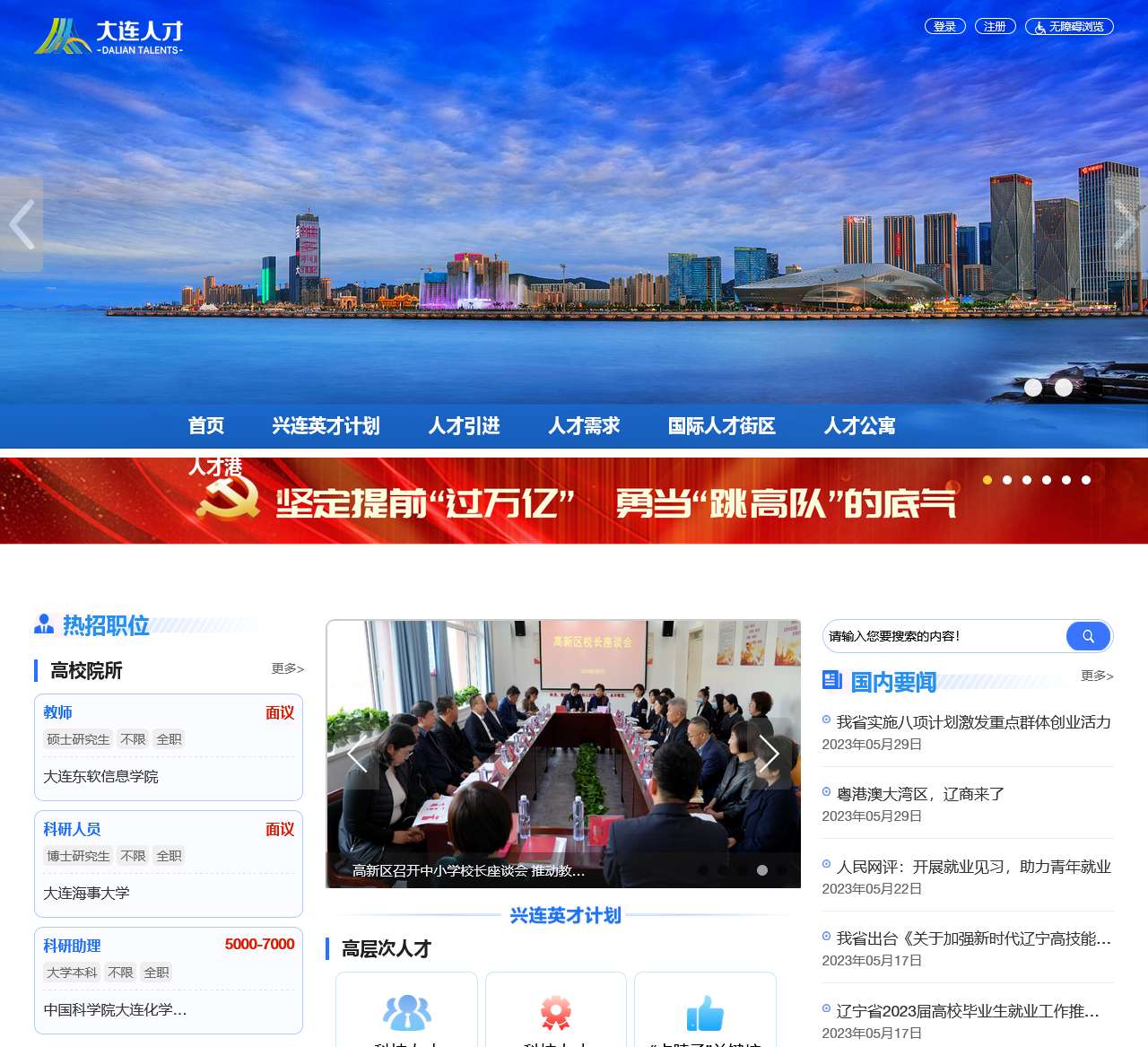
Task: Go to 首页 home tab
Action: [x=206, y=426]
